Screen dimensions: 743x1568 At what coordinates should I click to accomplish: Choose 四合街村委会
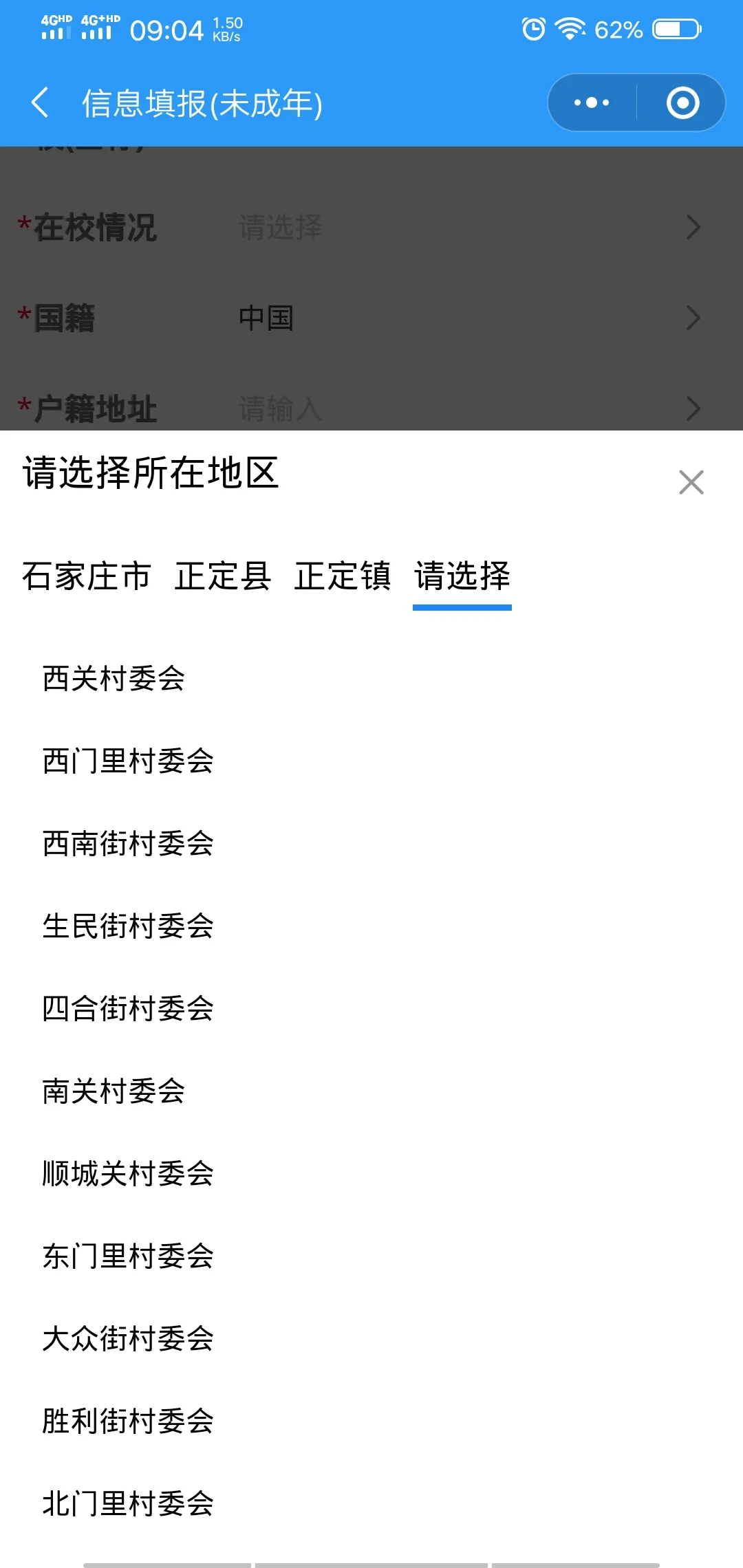tap(128, 1009)
